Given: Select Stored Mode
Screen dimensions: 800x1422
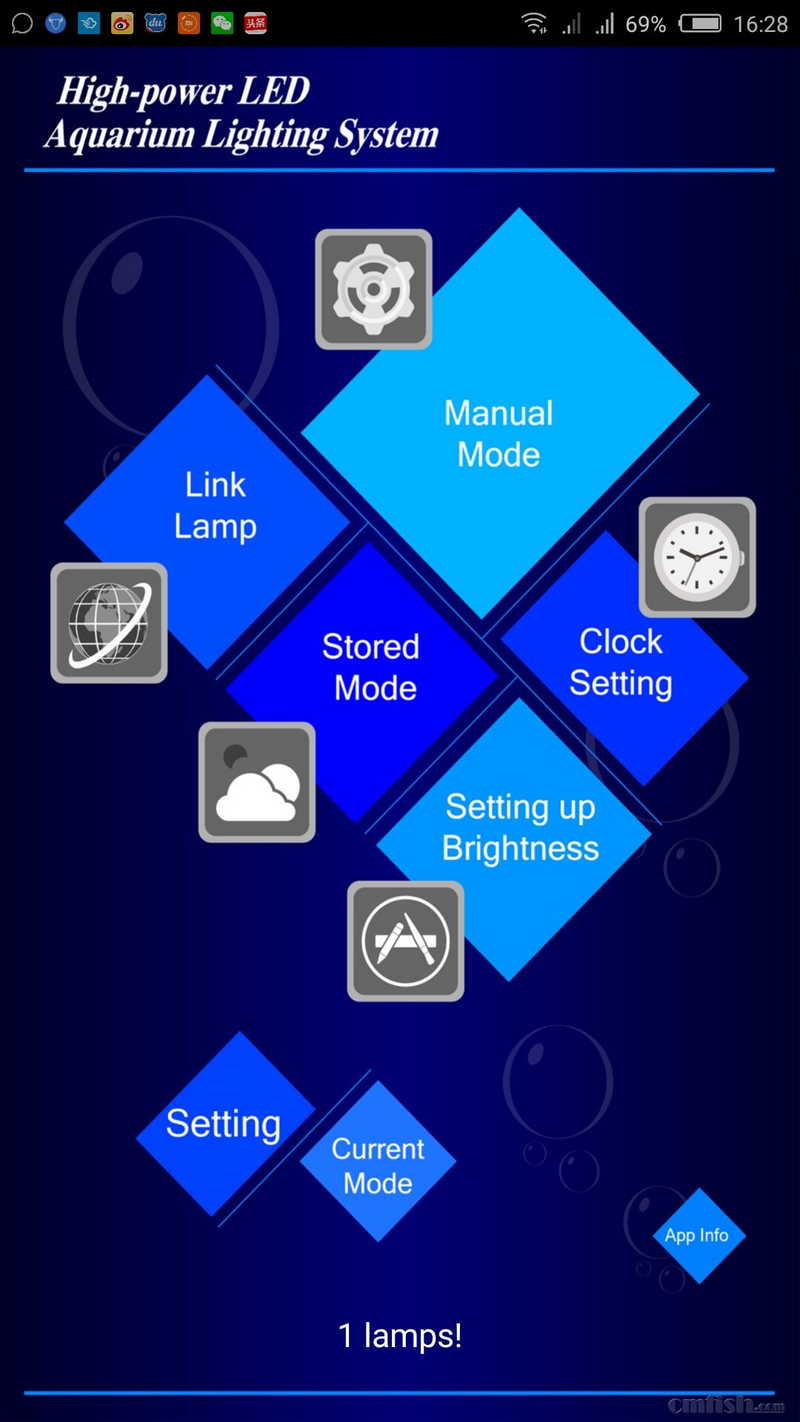Looking at the screenshot, I should pyautogui.click(x=371, y=667).
